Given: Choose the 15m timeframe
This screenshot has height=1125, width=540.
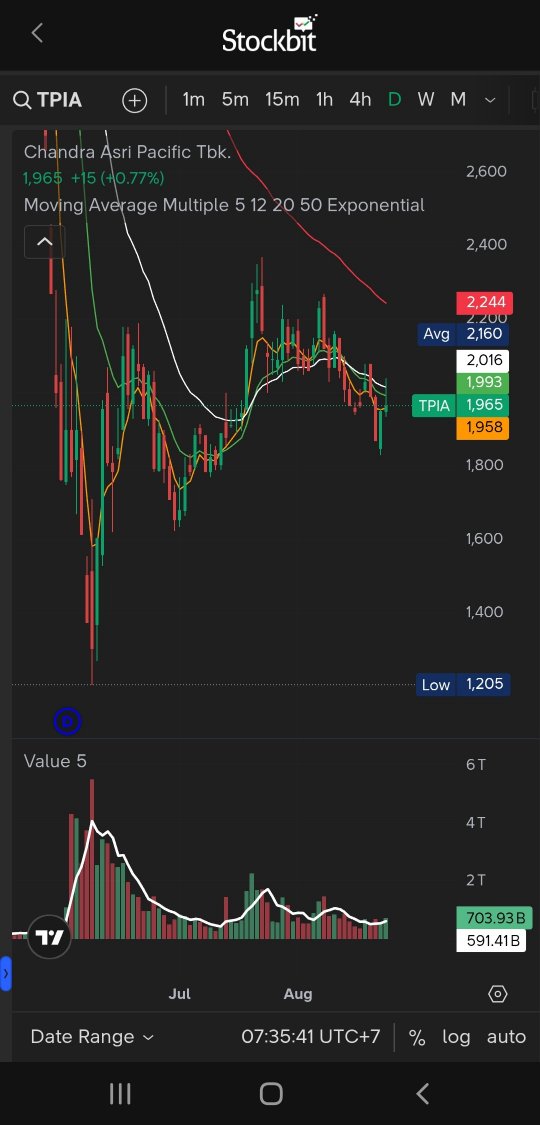Looking at the screenshot, I should (x=282, y=100).
